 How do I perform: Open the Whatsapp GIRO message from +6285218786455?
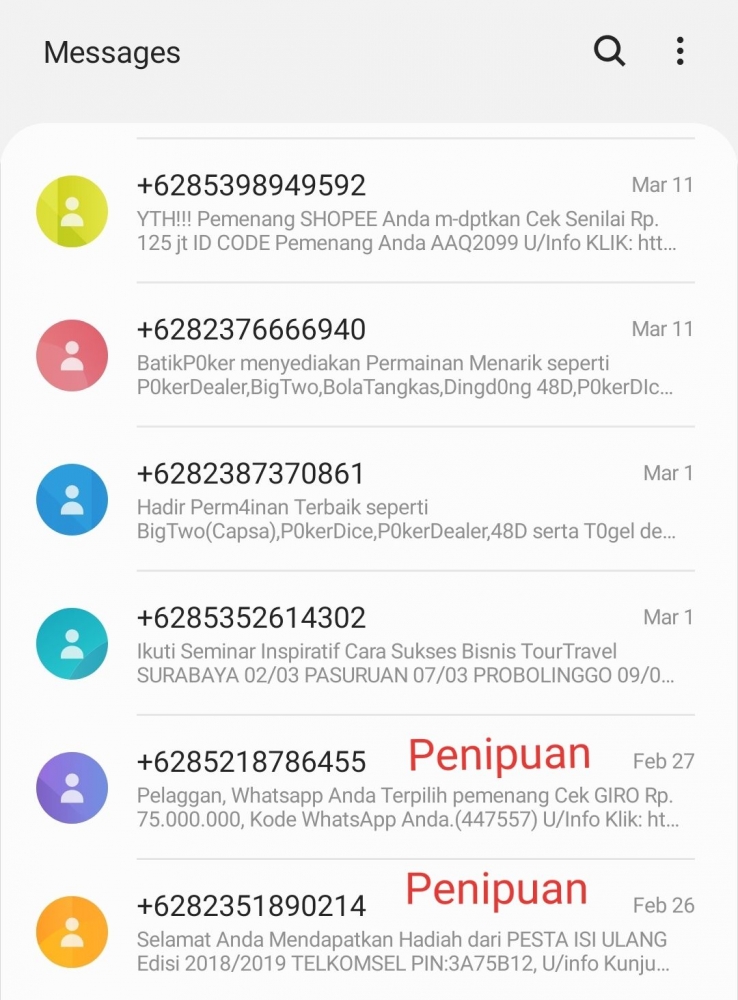click(x=400, y=790)
